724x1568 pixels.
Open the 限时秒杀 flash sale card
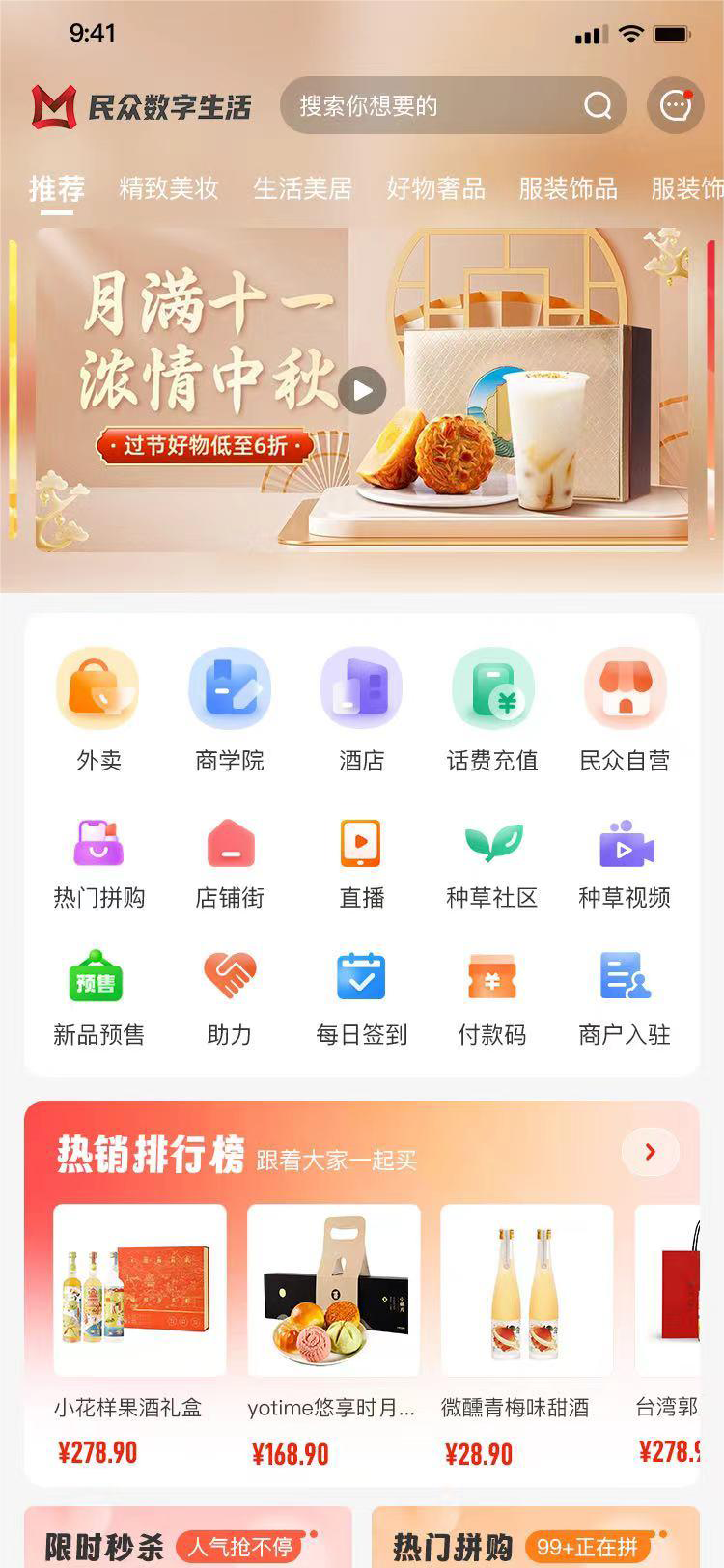188,1537
